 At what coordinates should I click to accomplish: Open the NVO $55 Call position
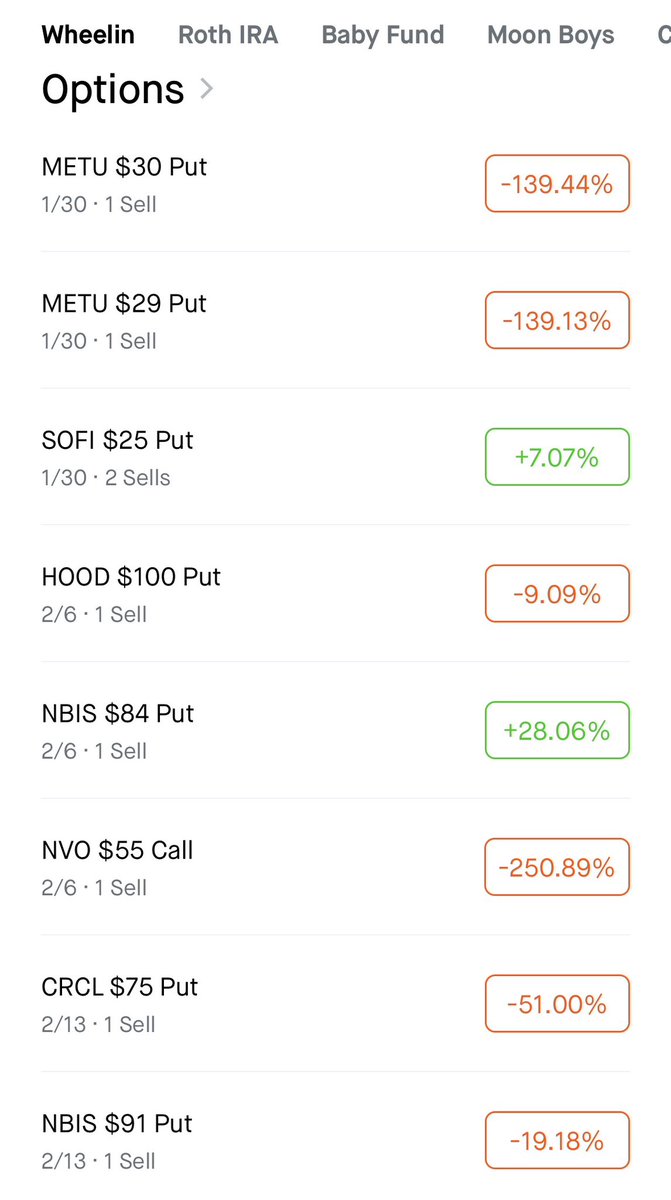pos(118,851)
